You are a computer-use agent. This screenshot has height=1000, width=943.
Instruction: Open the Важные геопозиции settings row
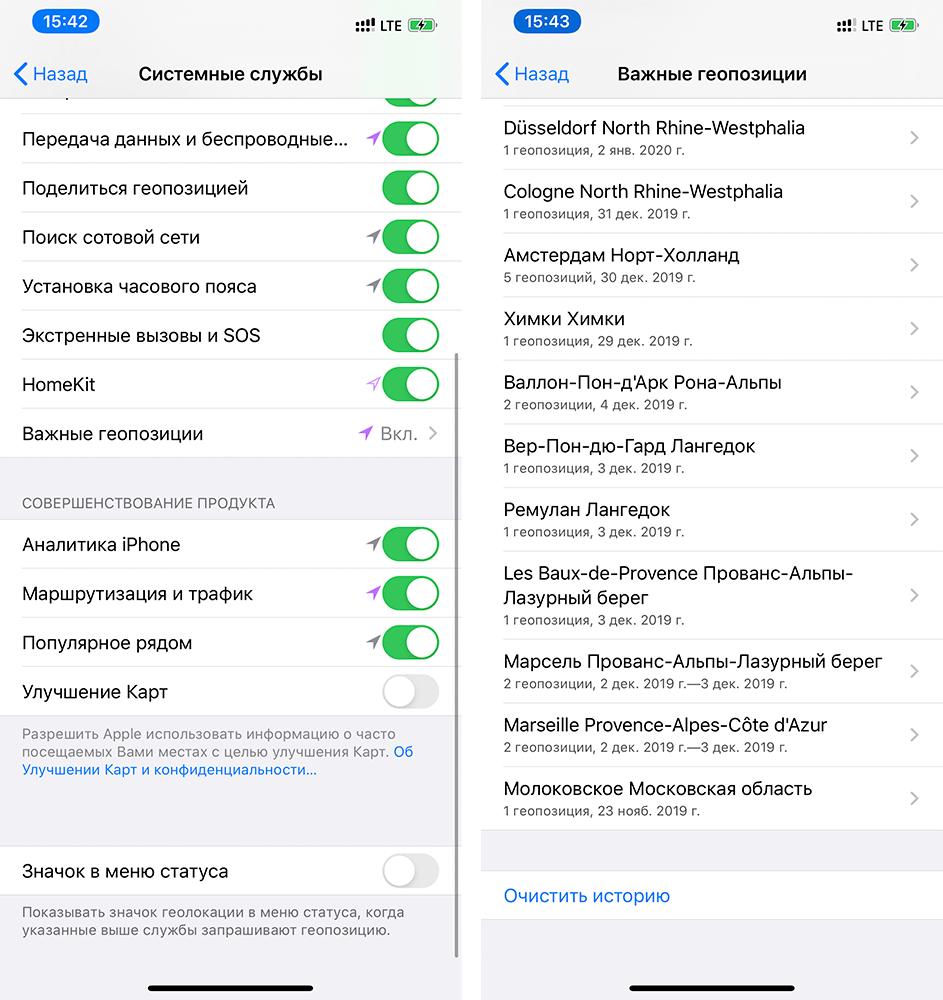tap(230, 434)
